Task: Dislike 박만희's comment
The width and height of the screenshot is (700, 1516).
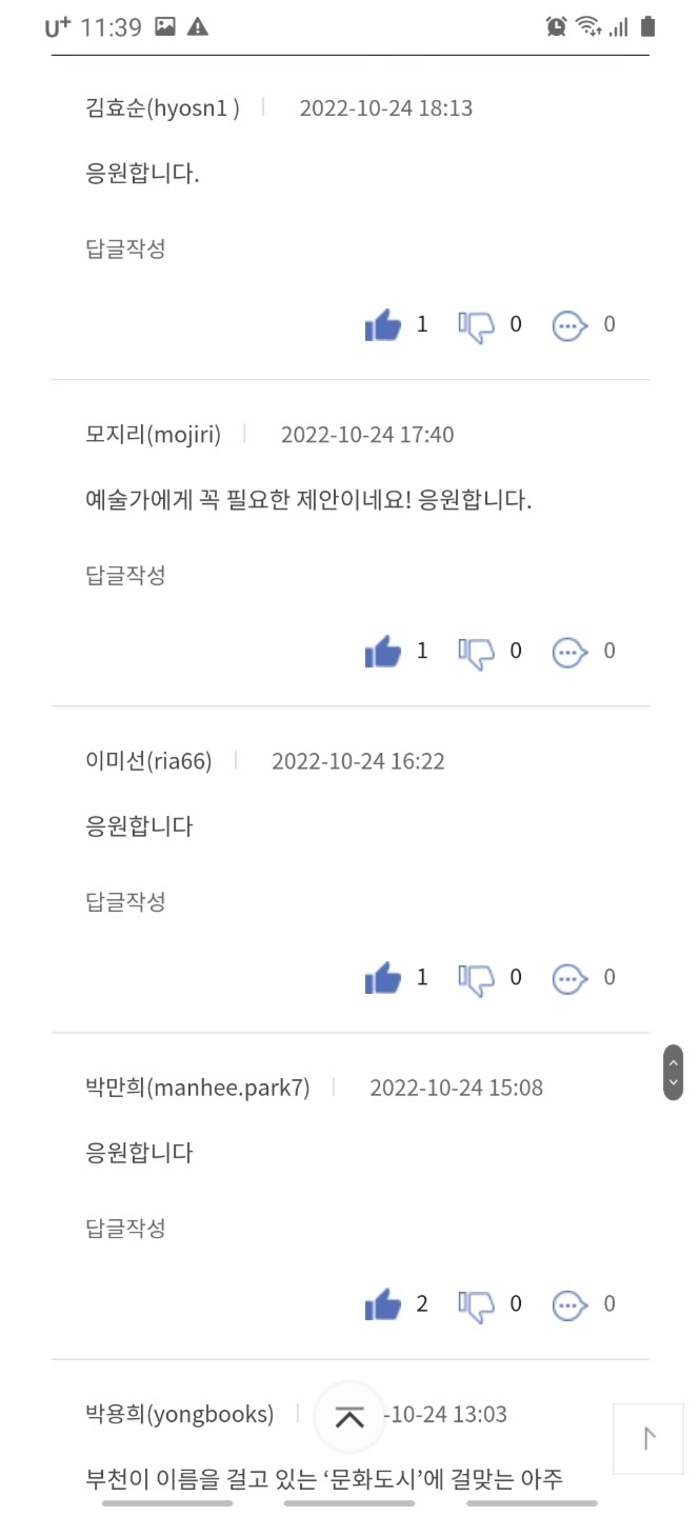Action: (476, 1304)
